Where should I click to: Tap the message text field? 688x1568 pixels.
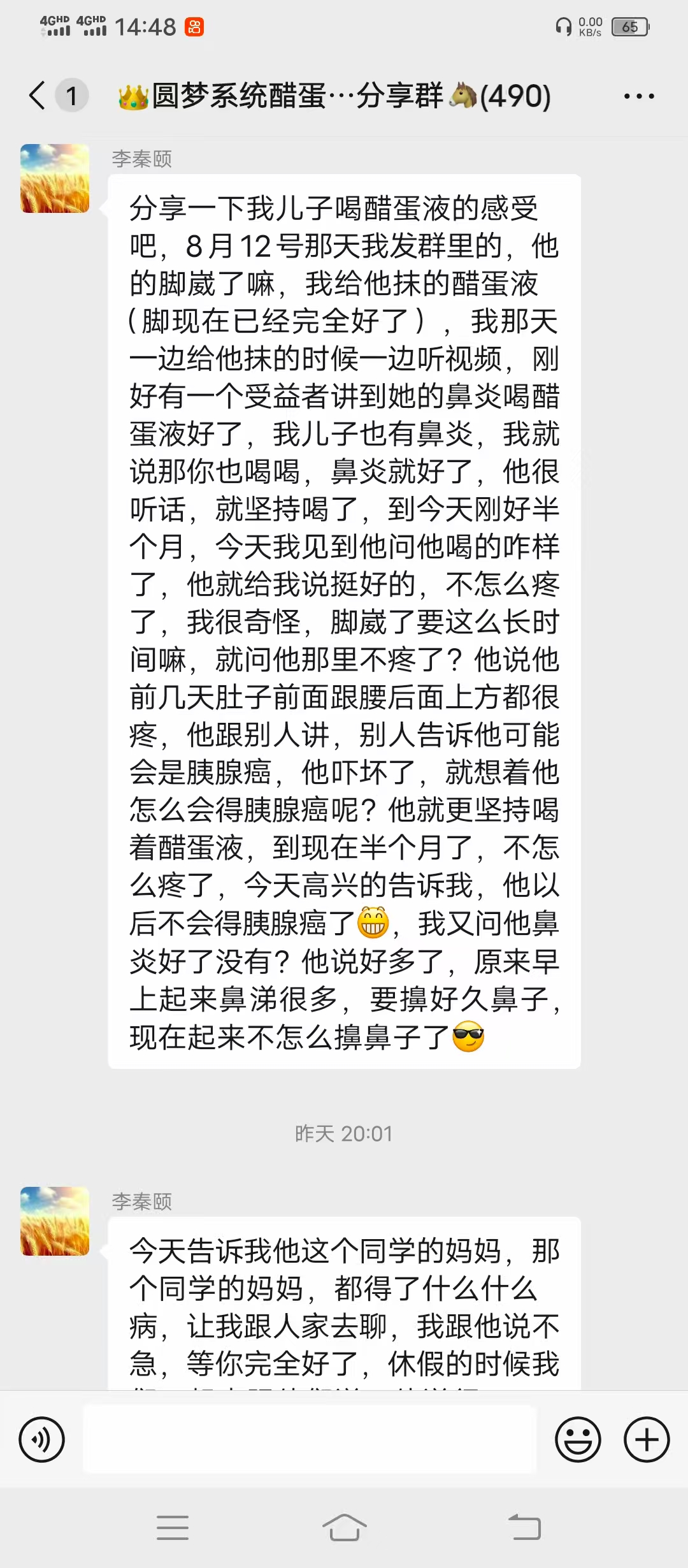coord(310,1439)
